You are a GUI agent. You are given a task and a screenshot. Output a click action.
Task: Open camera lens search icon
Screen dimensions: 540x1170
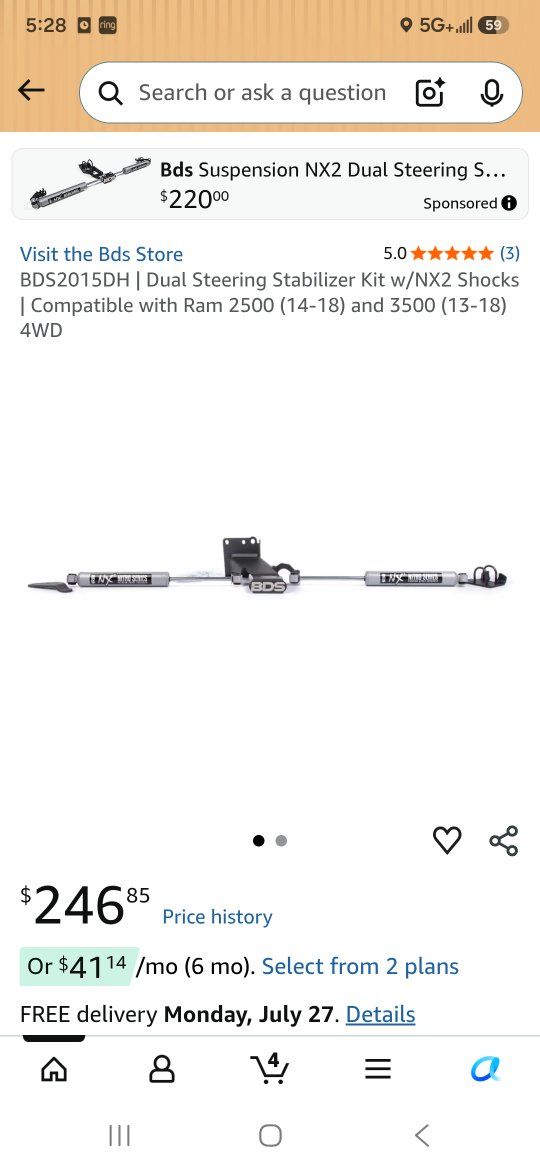click(430, 93)
